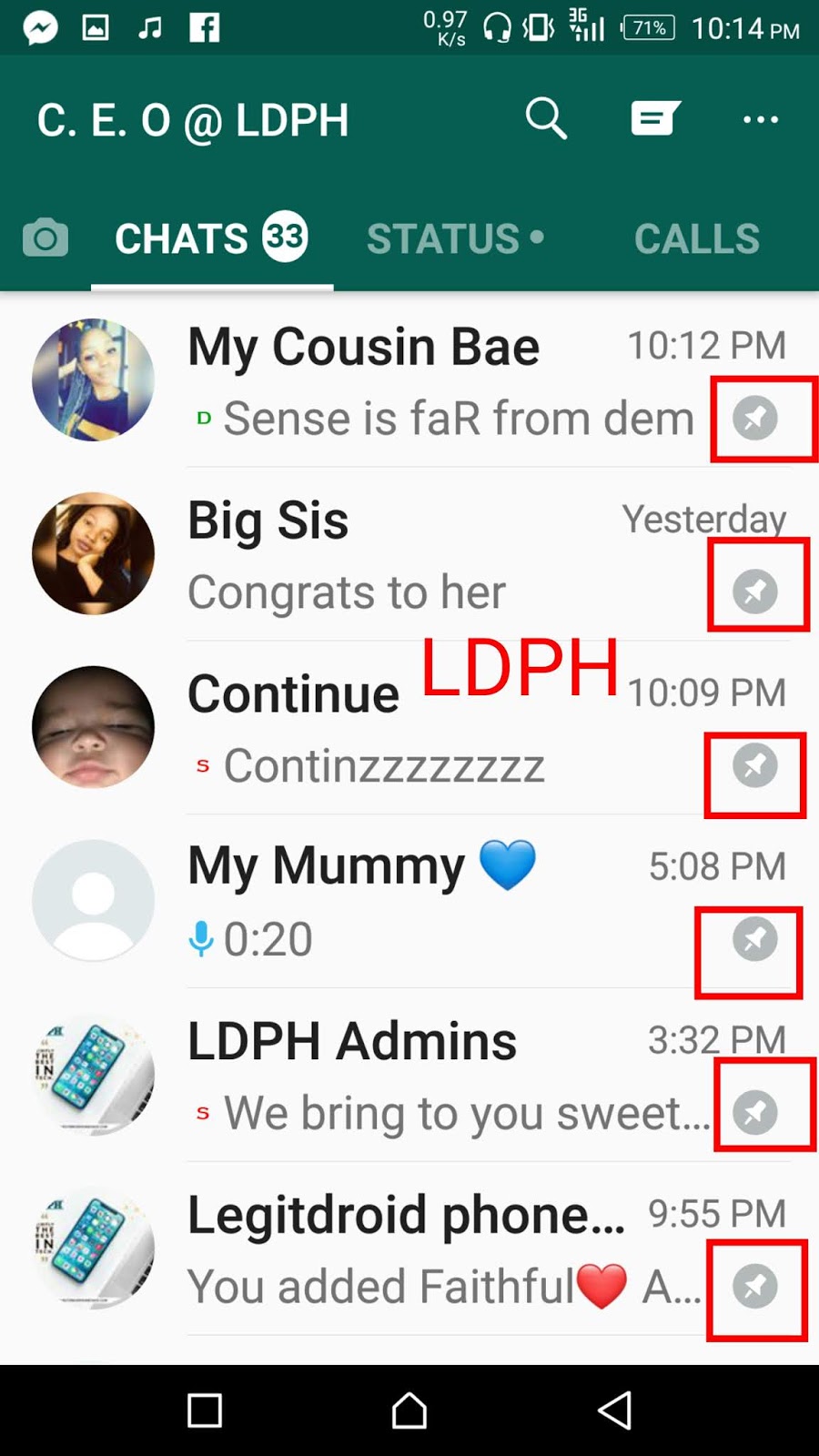Open the camera tab
Viewport: 819px width, 1456px height.
point(45,239)
